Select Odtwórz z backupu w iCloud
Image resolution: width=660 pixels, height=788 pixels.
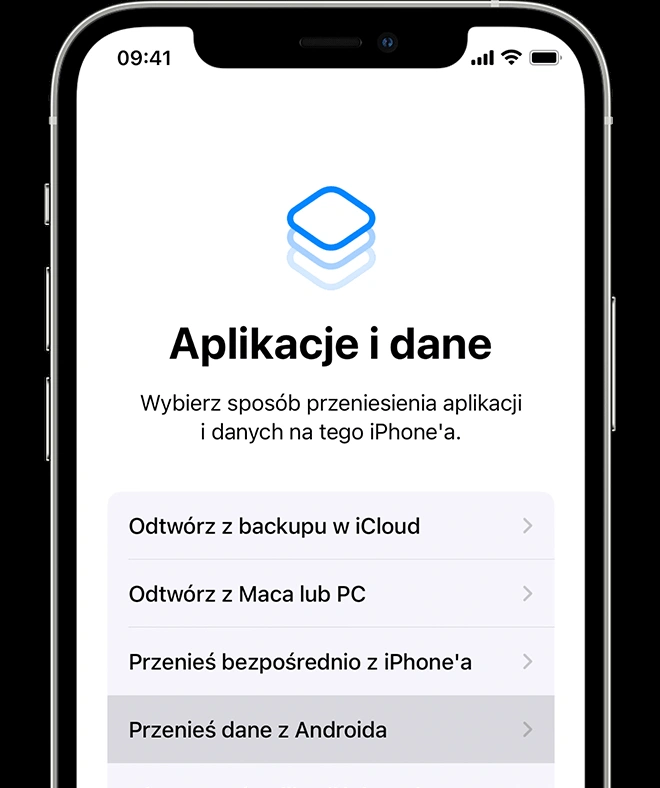point(330,526)
